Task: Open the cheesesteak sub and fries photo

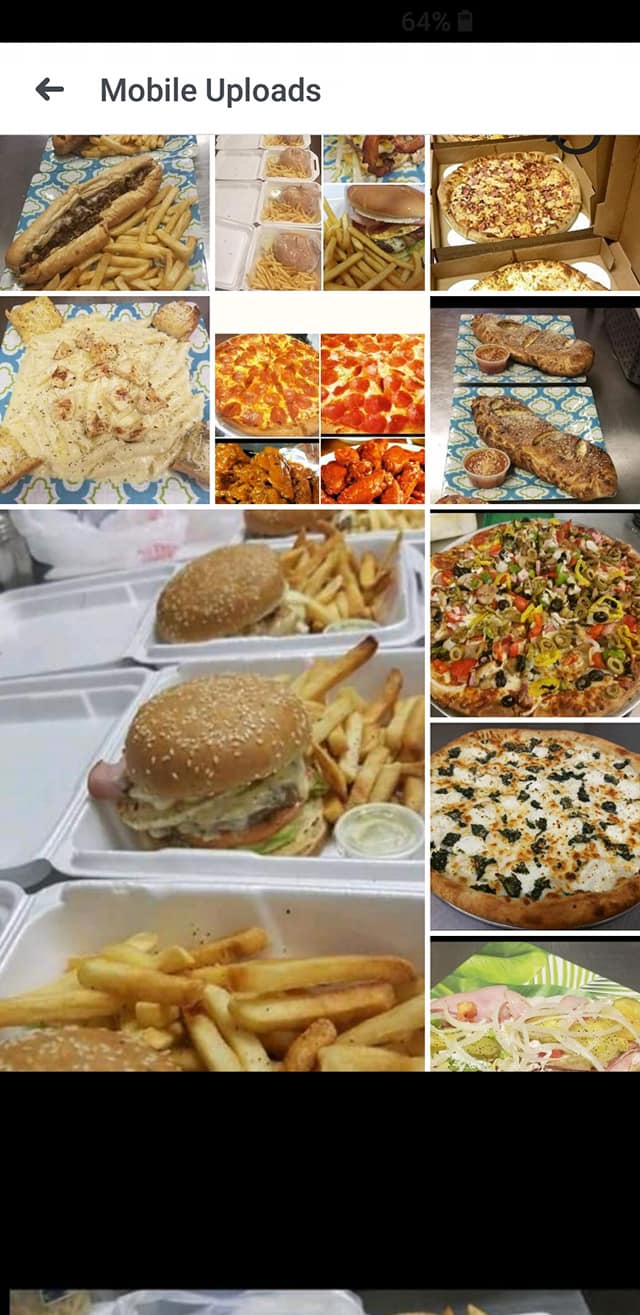Action: point(105,213)
